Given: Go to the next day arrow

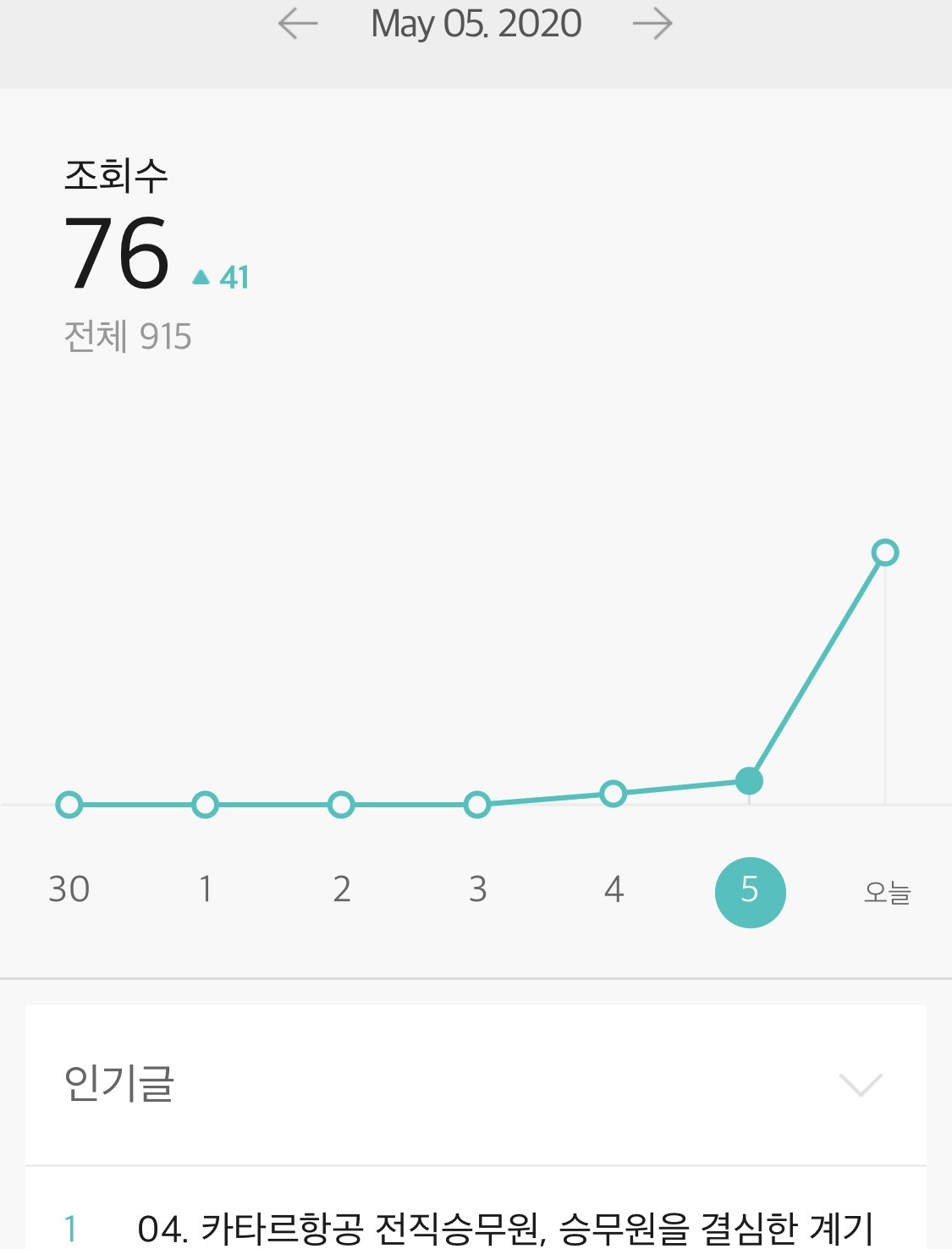Looking at the screenshot, I should (x=652, y=24).
